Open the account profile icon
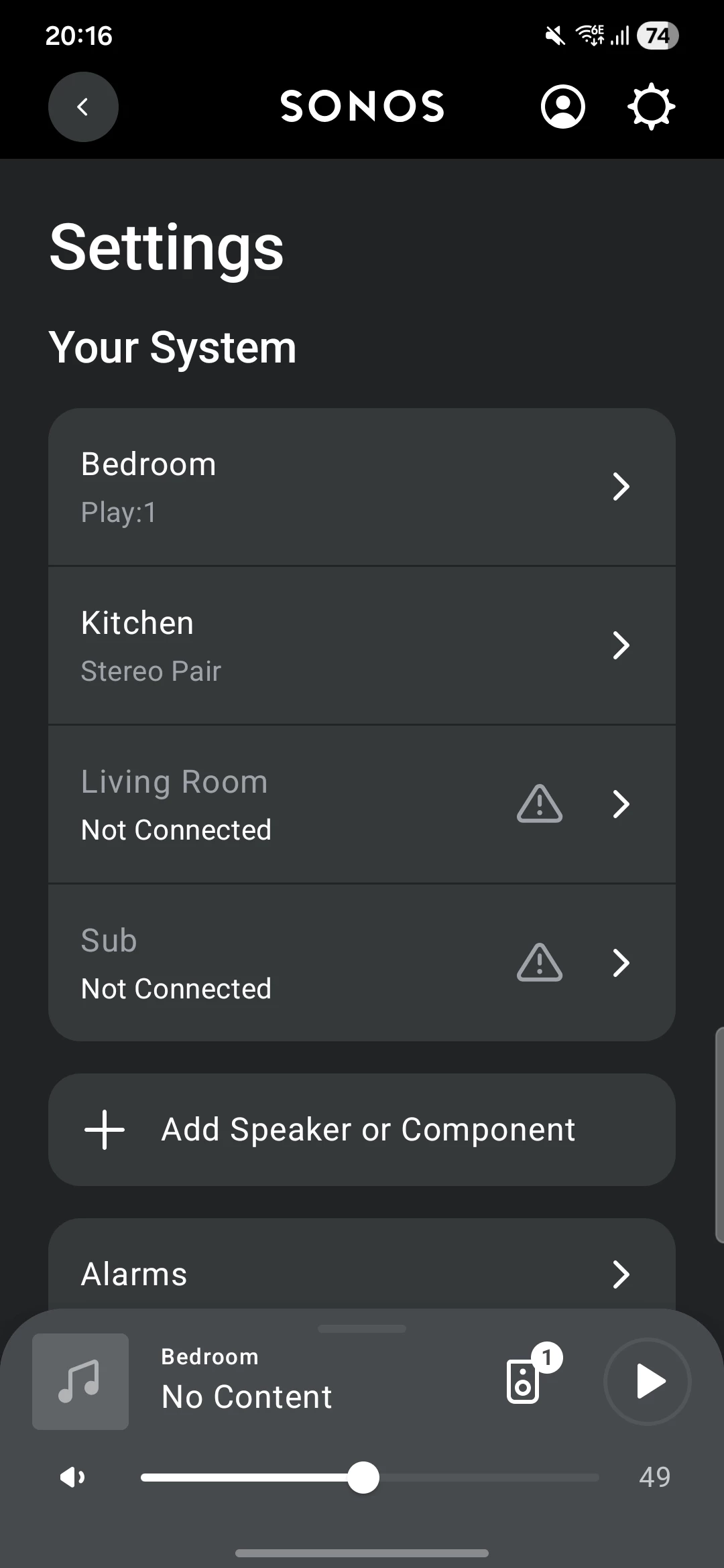This screenshot has height=1568, width=724. click(562, 107)
